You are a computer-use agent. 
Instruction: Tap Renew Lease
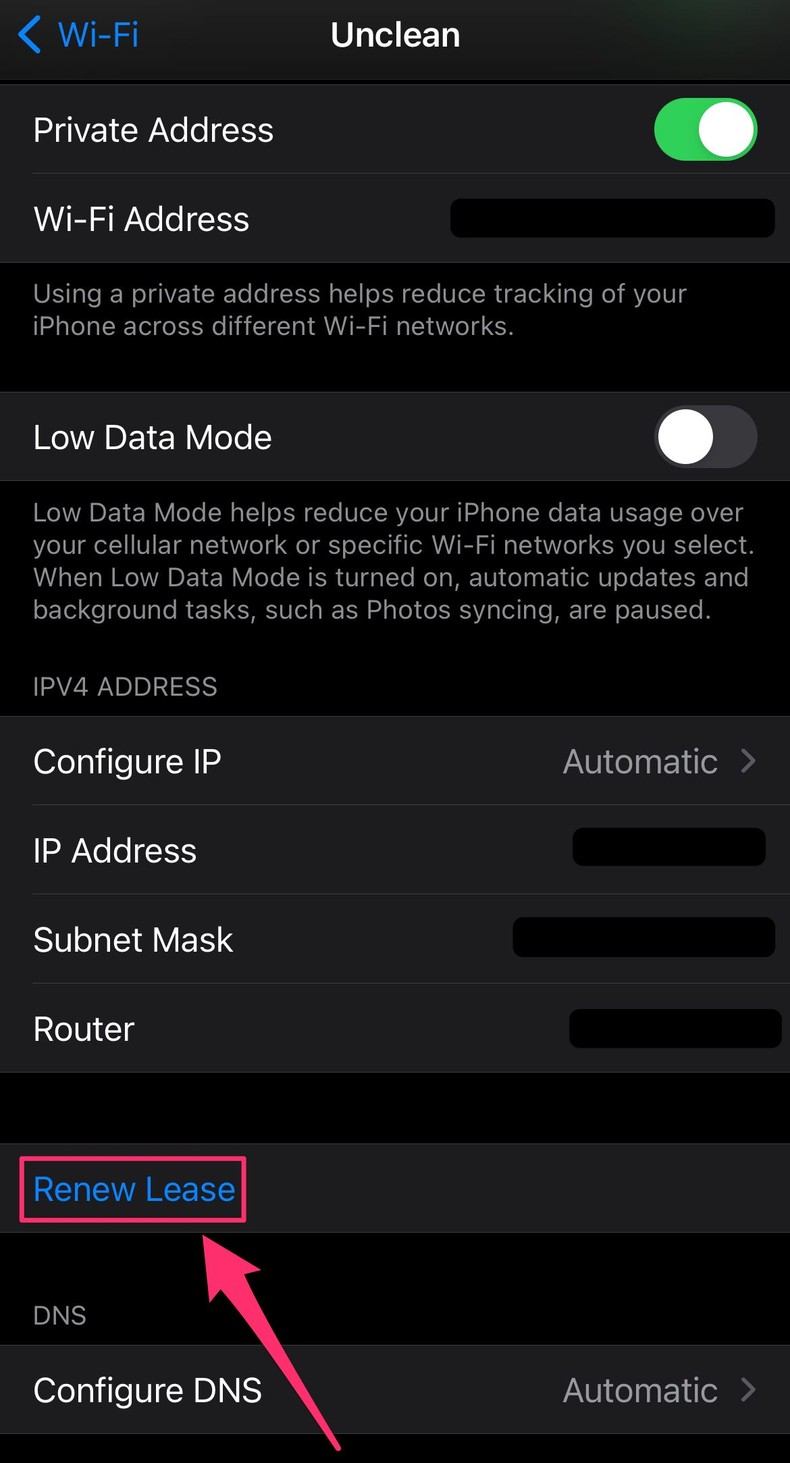tap(131, 1189)
